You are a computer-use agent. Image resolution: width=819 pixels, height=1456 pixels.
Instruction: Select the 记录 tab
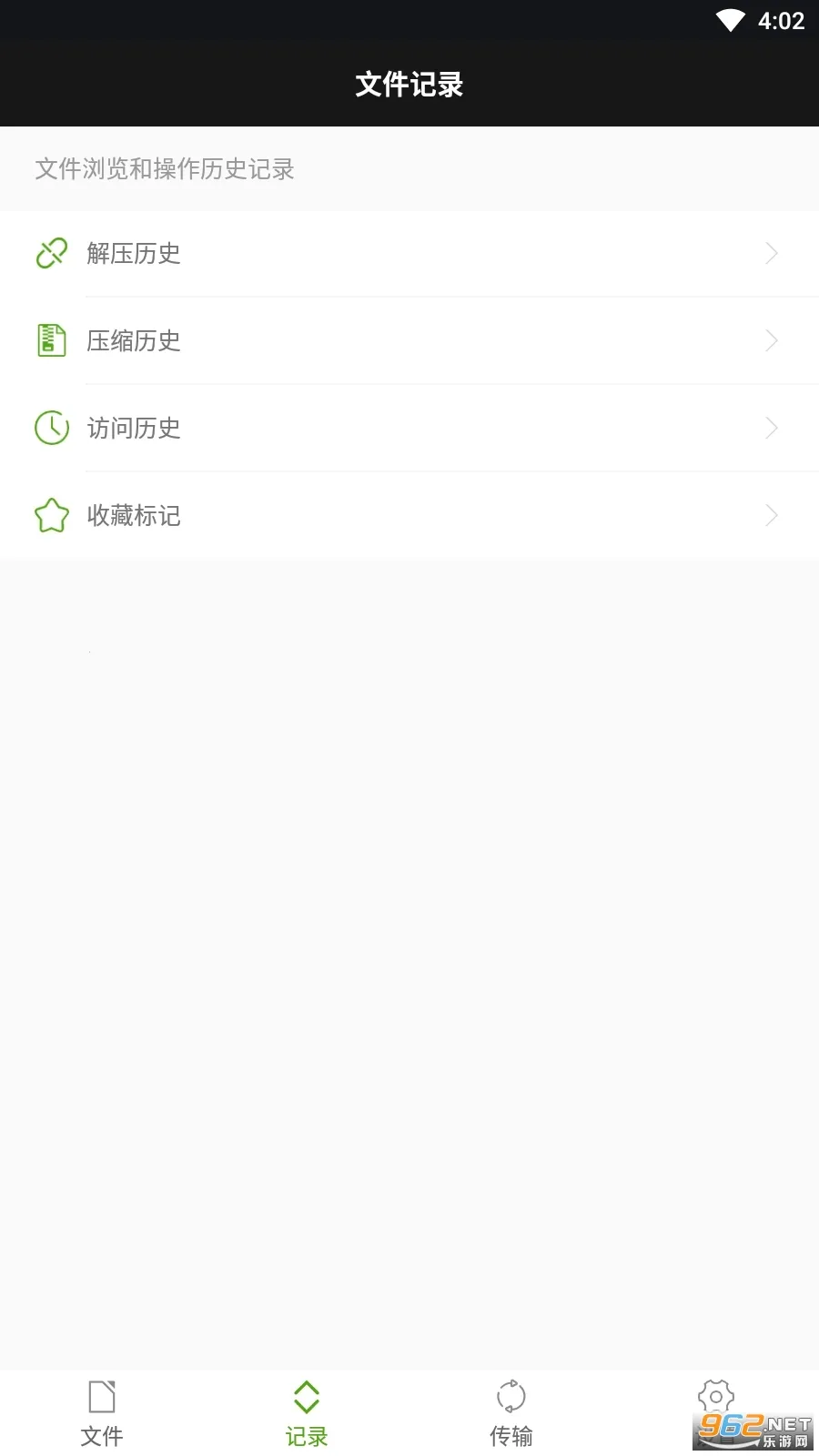click(x=307, y=1413)
